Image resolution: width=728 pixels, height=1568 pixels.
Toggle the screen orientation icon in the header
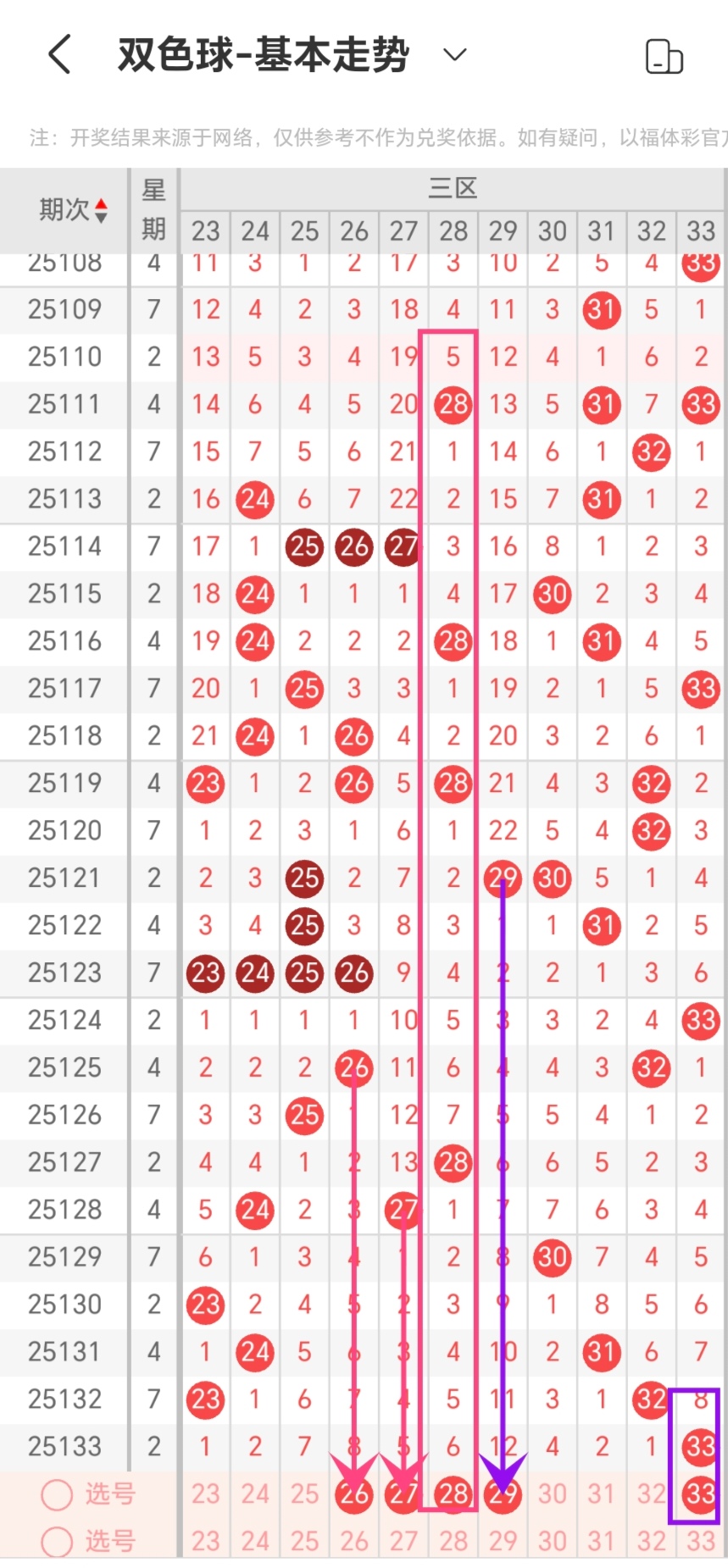[x=664, y=57]
